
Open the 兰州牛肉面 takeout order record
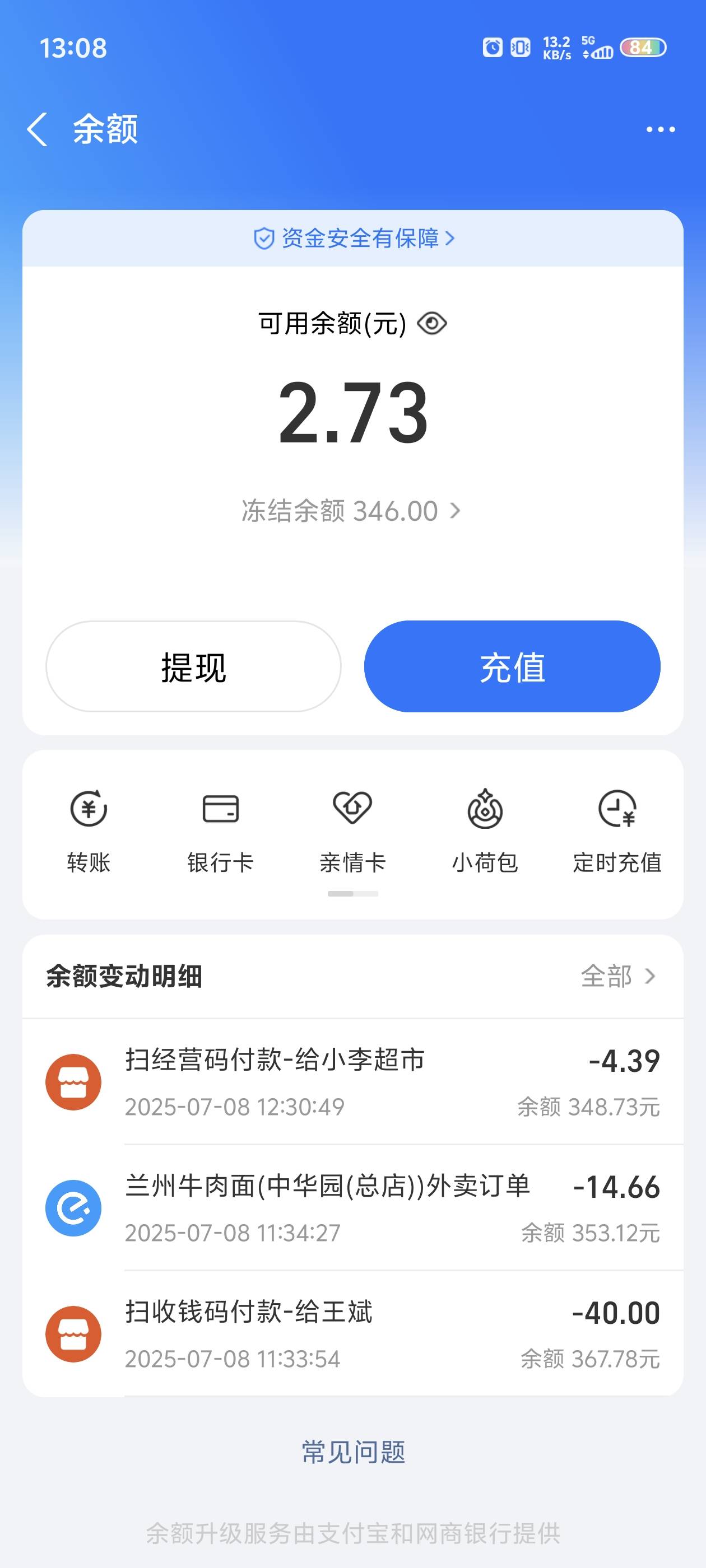[352, 1208]
